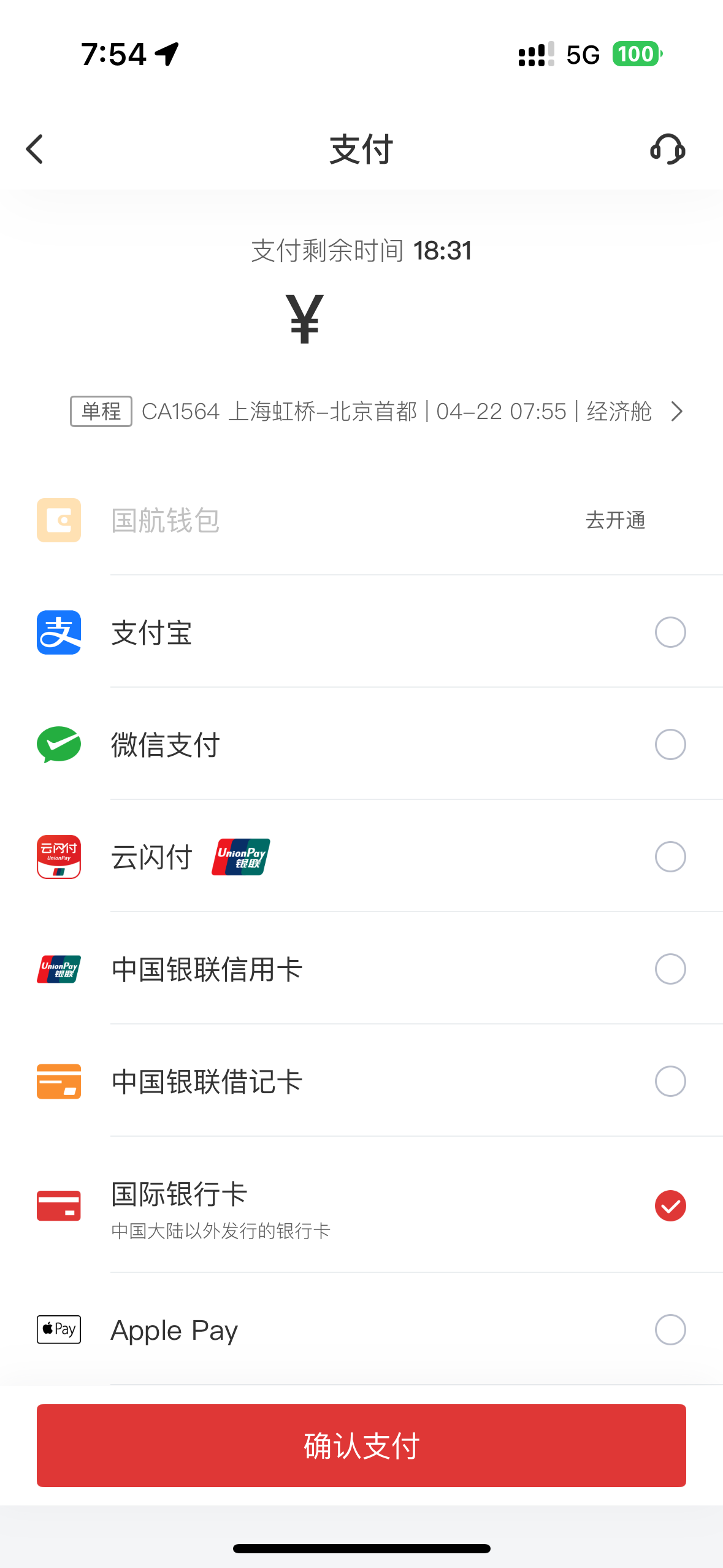Screen dimensions: 723x1568
Task: Select 支付宝 as payment method
Action: coord(670,632)
